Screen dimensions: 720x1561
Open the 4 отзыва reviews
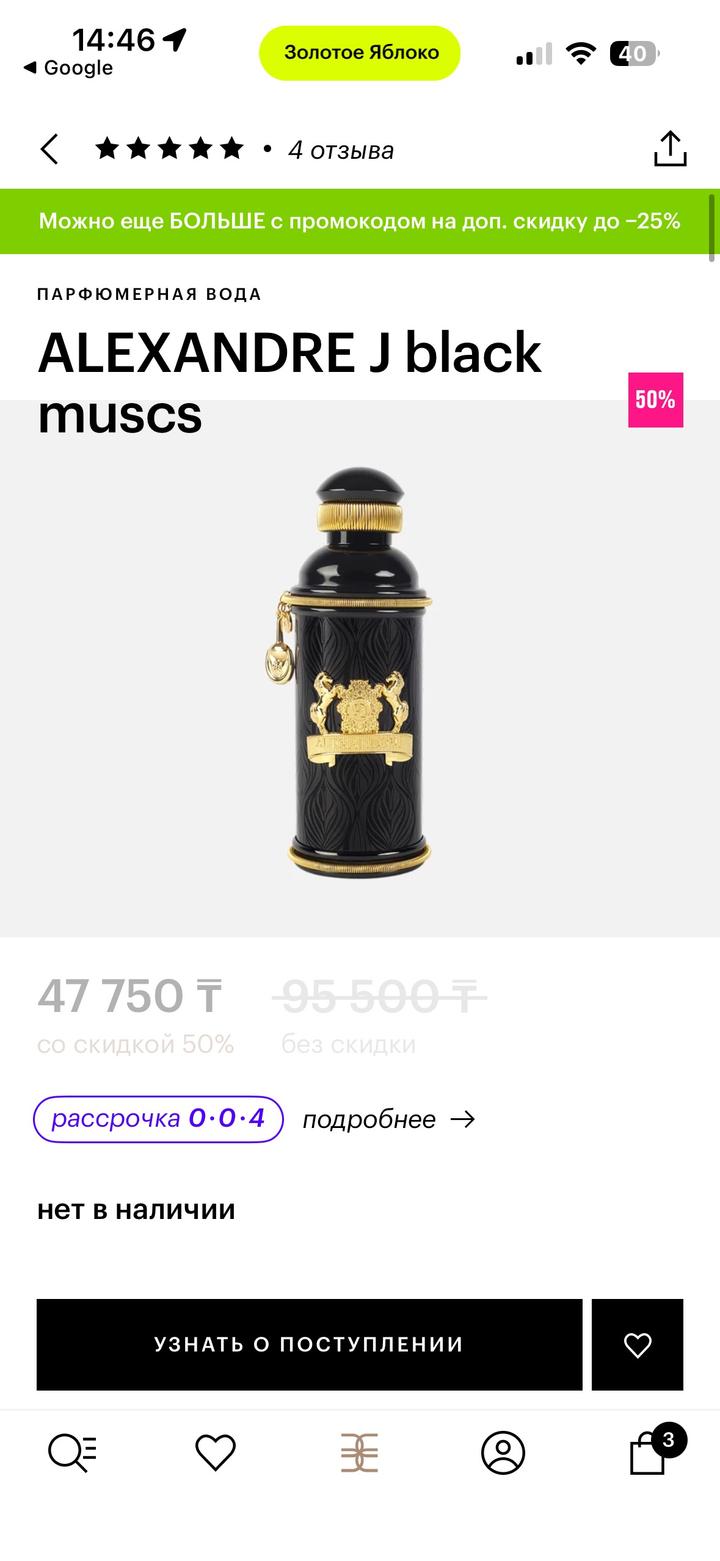340,150
